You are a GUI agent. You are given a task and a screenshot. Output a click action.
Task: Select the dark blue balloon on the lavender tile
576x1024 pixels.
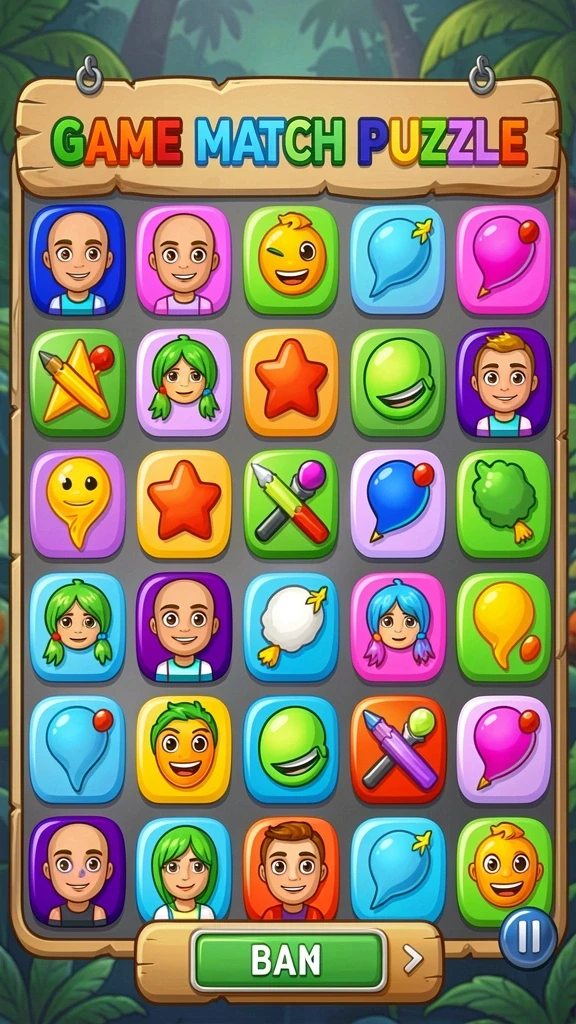[398, 504]
